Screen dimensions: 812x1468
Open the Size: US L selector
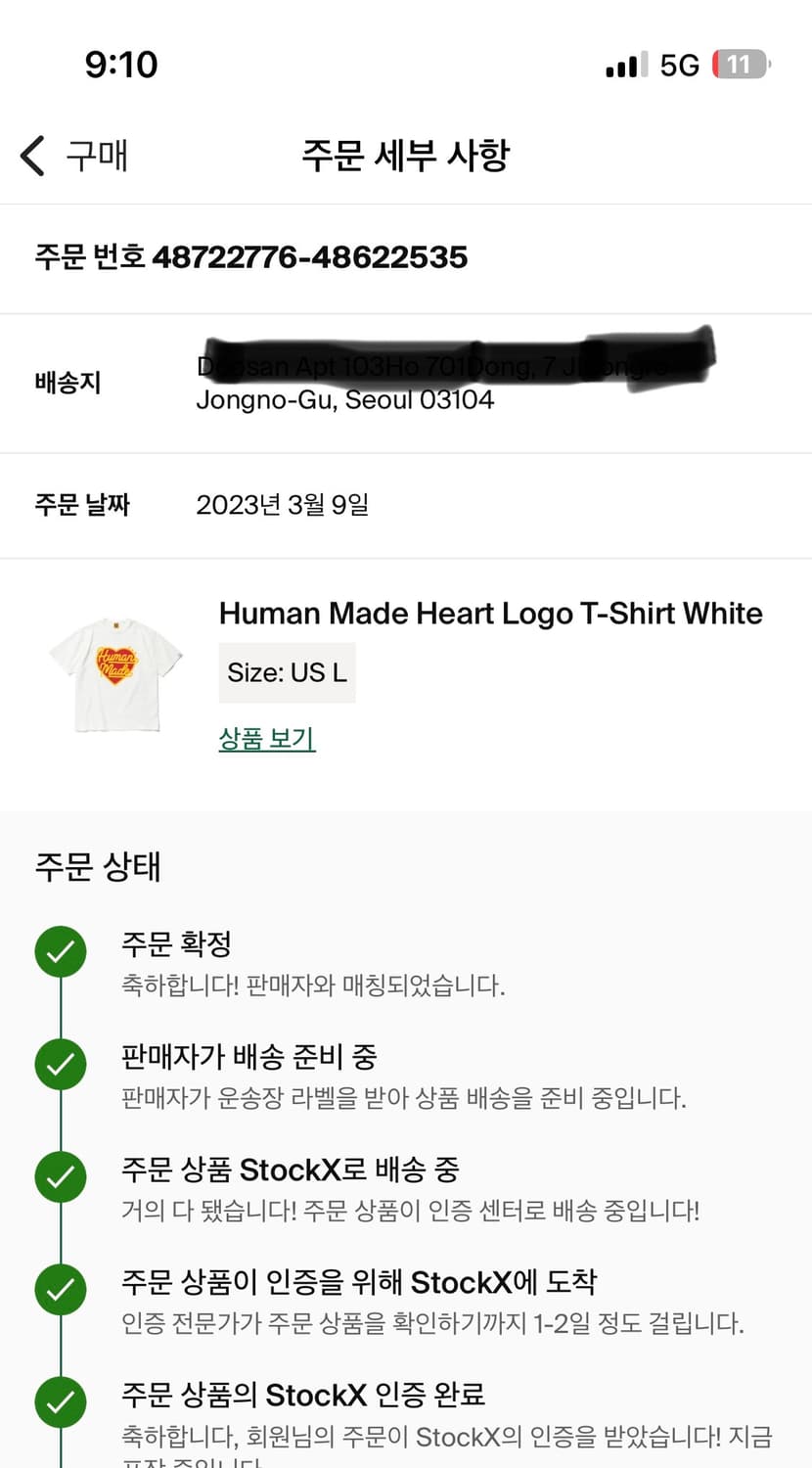(287, 672)
